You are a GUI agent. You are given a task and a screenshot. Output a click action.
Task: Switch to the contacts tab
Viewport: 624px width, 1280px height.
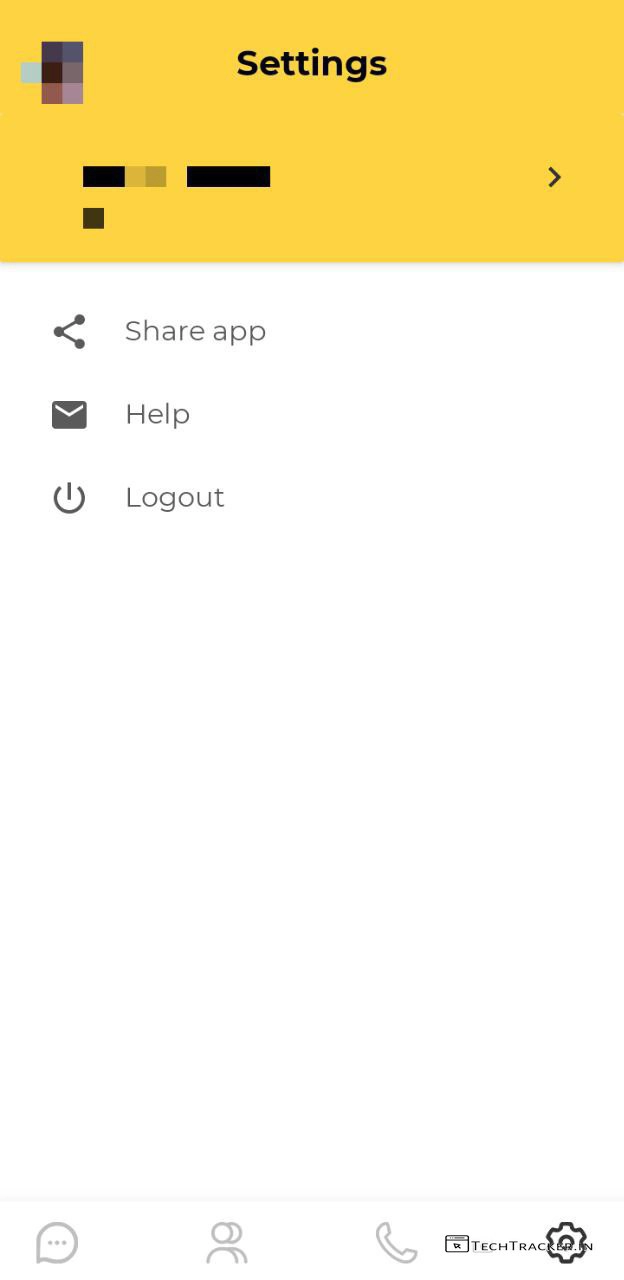pos(227,1243)
